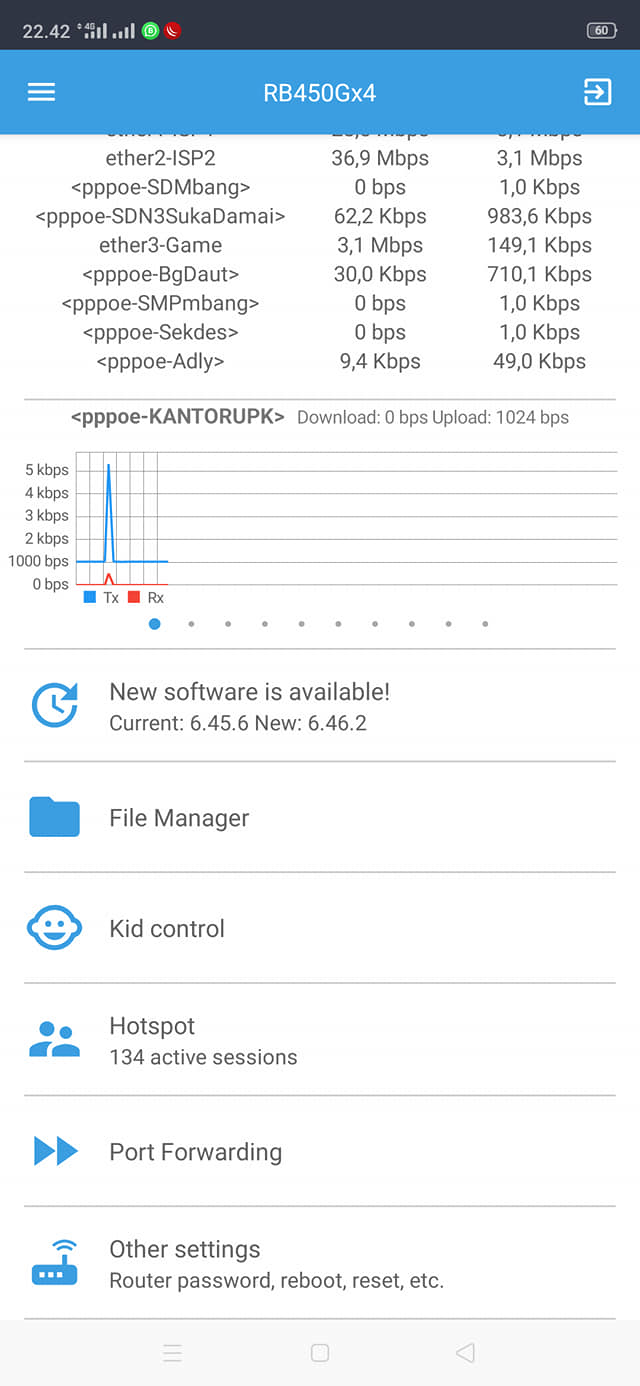Open Kid control settings

pyautogui.click(x=320, y=928)
